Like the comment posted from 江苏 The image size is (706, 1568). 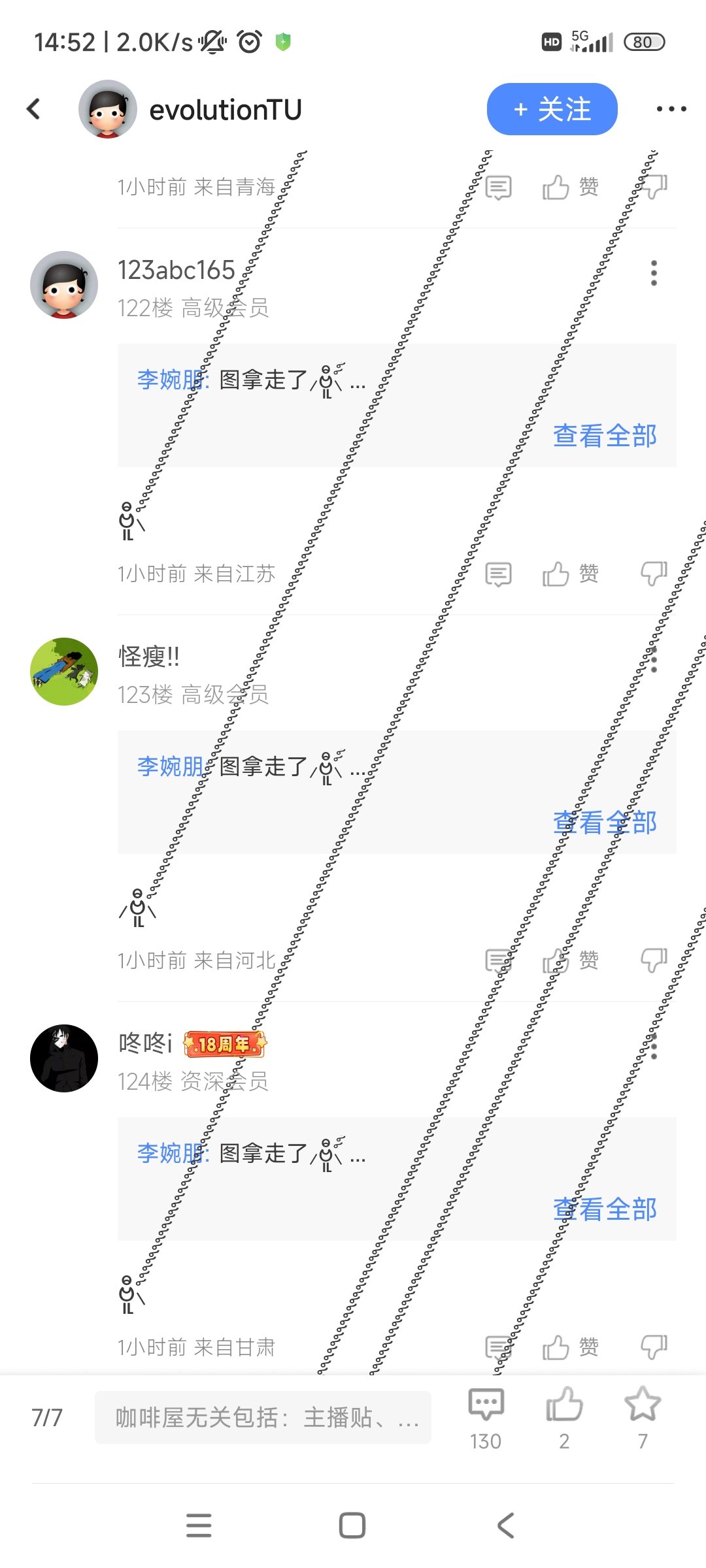coord(570,574)
